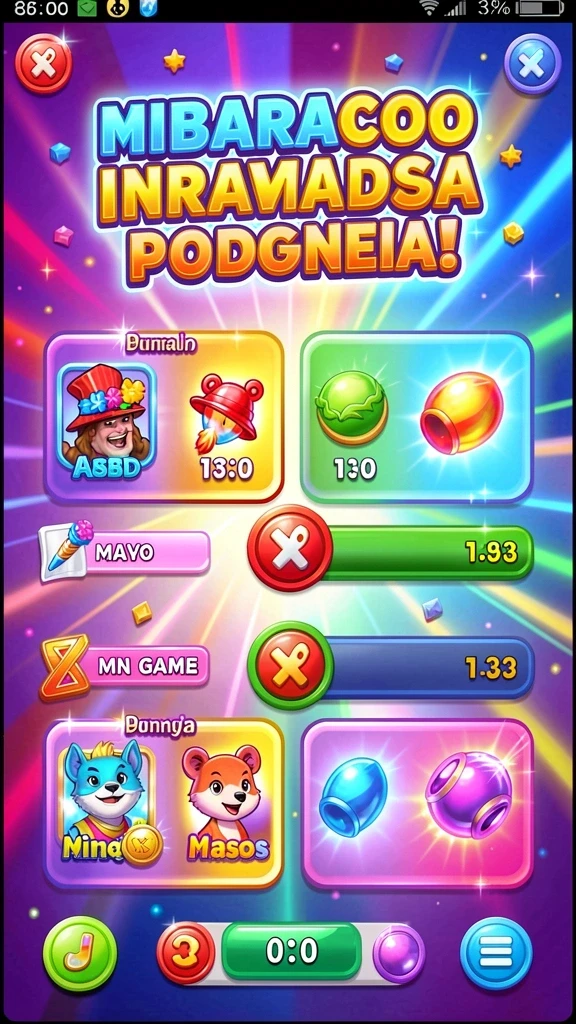Tap the red number 3 button
Image resolution: width=576 pixels, height=1024 pixels.
(186, 953)
